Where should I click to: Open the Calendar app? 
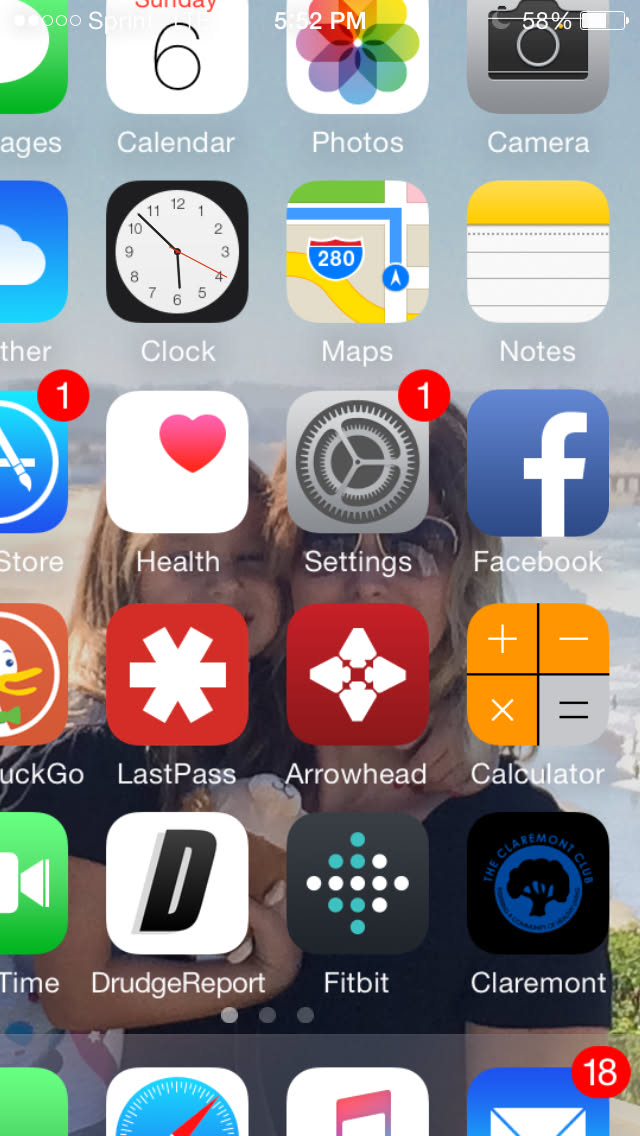pos(177,60)
